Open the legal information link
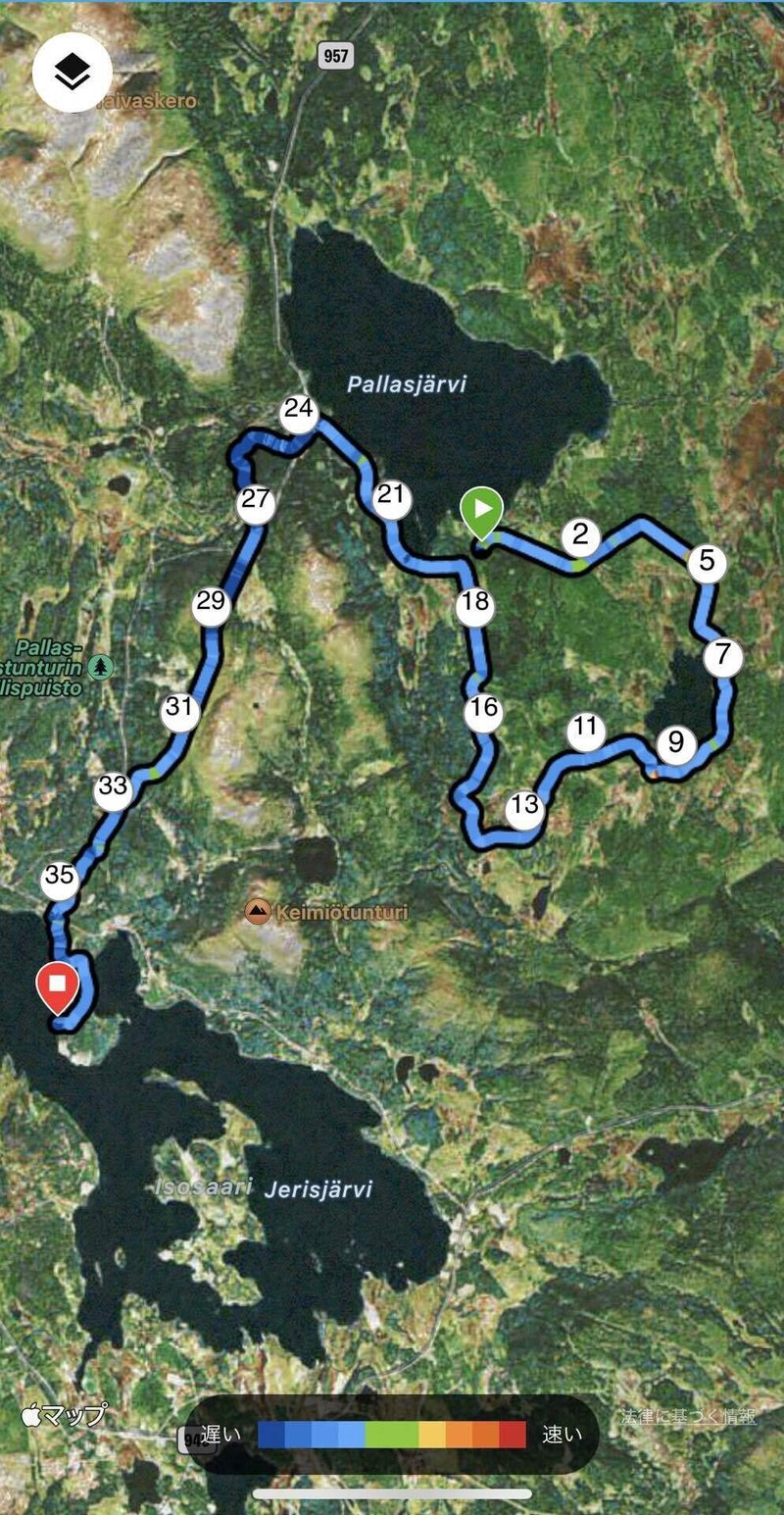Image resolution: width=784 pixels, height=1515 pixels. pyautogui.click(x=688, y=1416)
